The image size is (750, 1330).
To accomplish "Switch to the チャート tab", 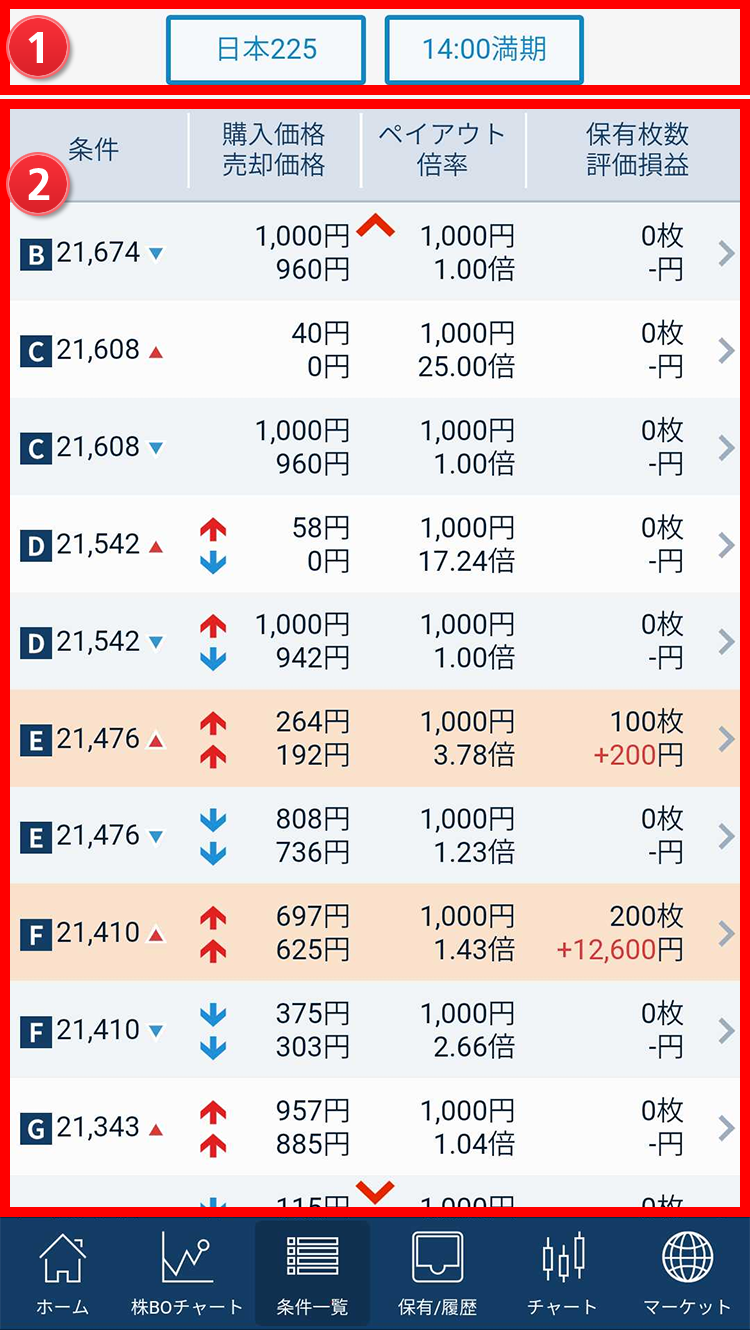I will [x=562, y=1273].
